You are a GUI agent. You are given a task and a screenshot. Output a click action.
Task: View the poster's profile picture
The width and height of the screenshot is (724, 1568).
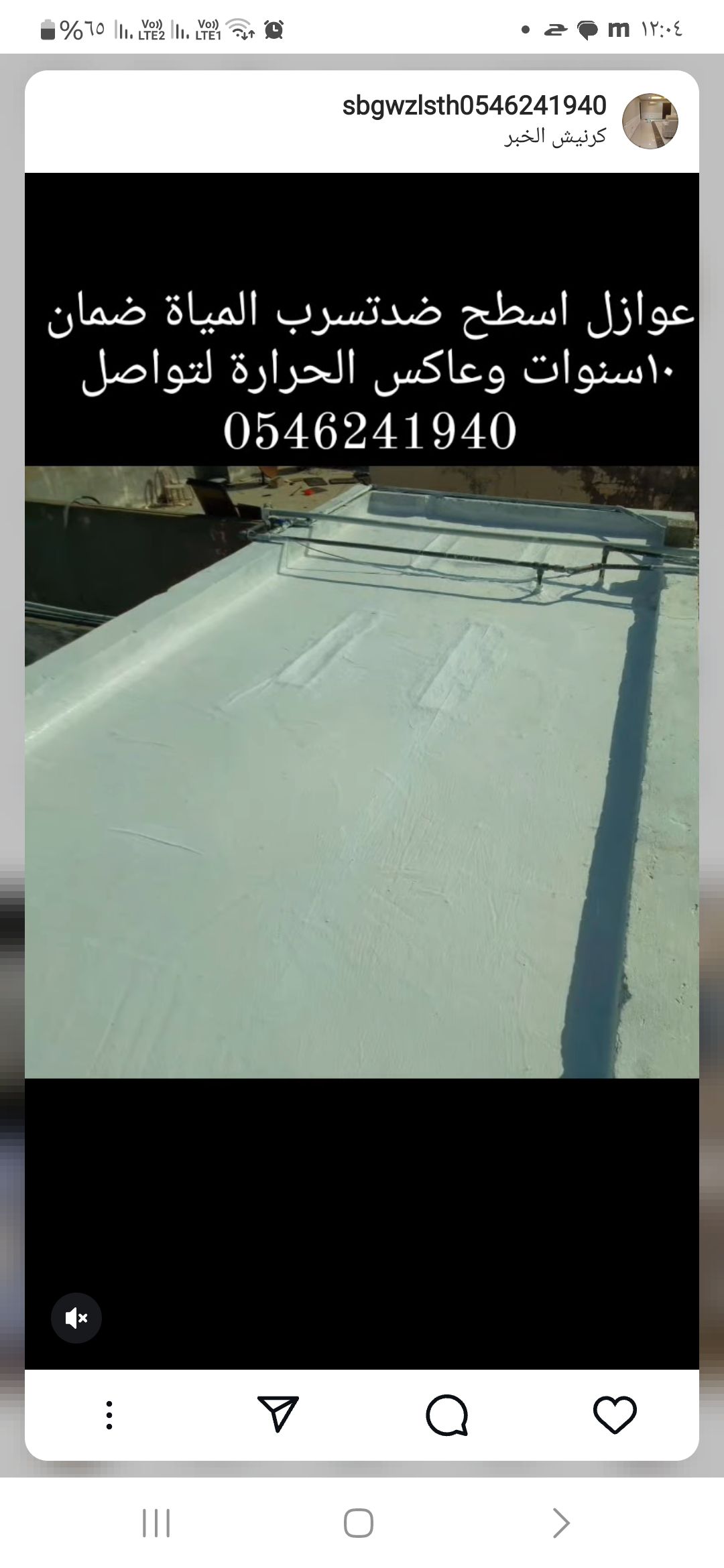click(650, 121)
